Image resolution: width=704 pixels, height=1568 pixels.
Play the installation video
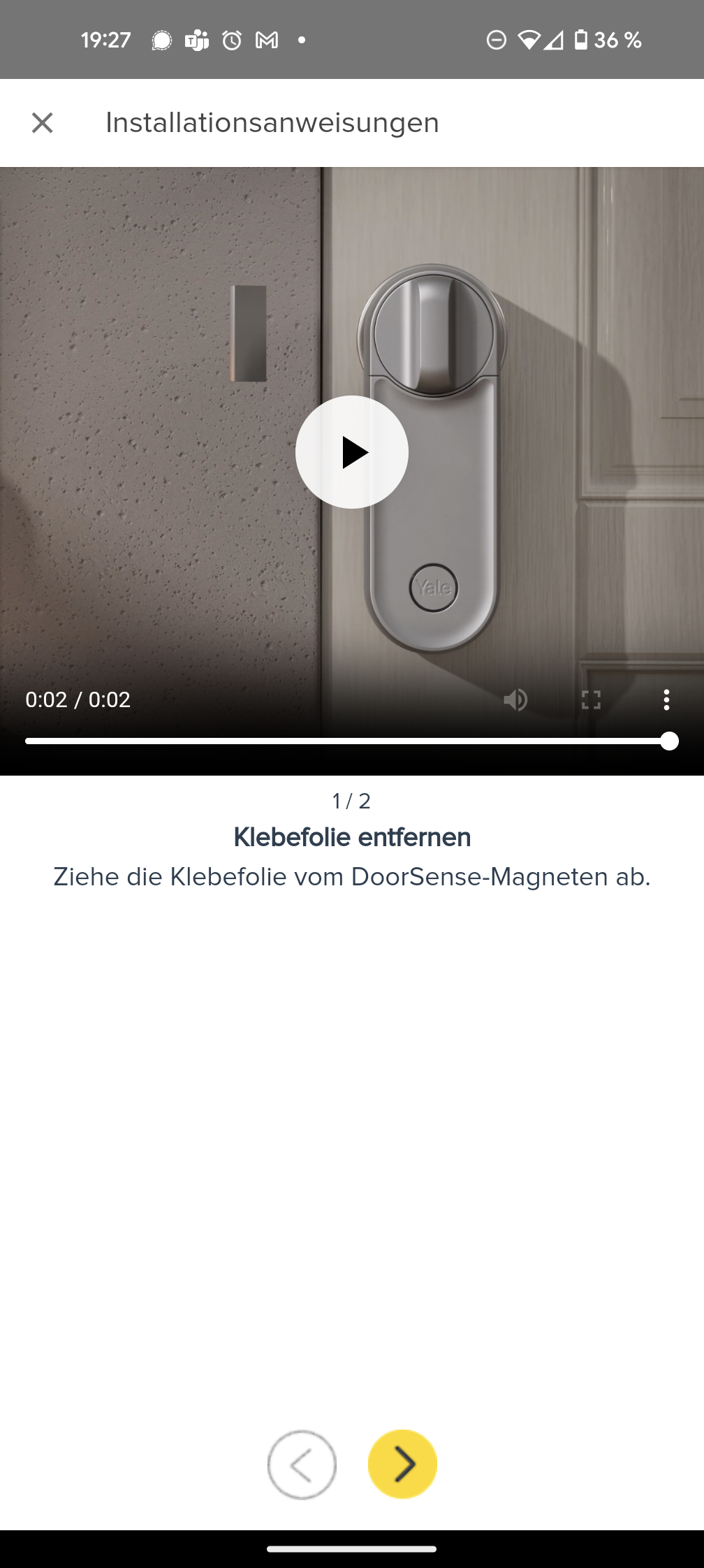tap(352, 452)
